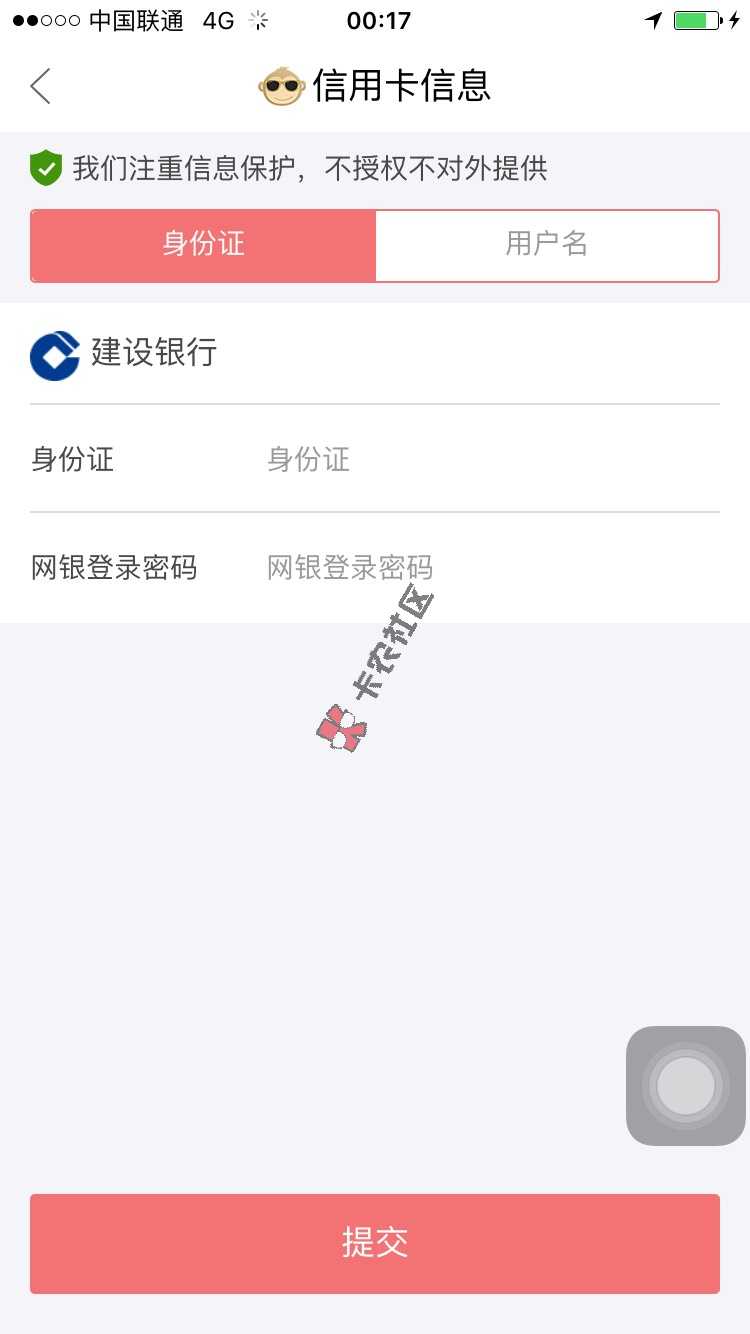Open the AssistiveTouch floating button

coord(686,1086)
